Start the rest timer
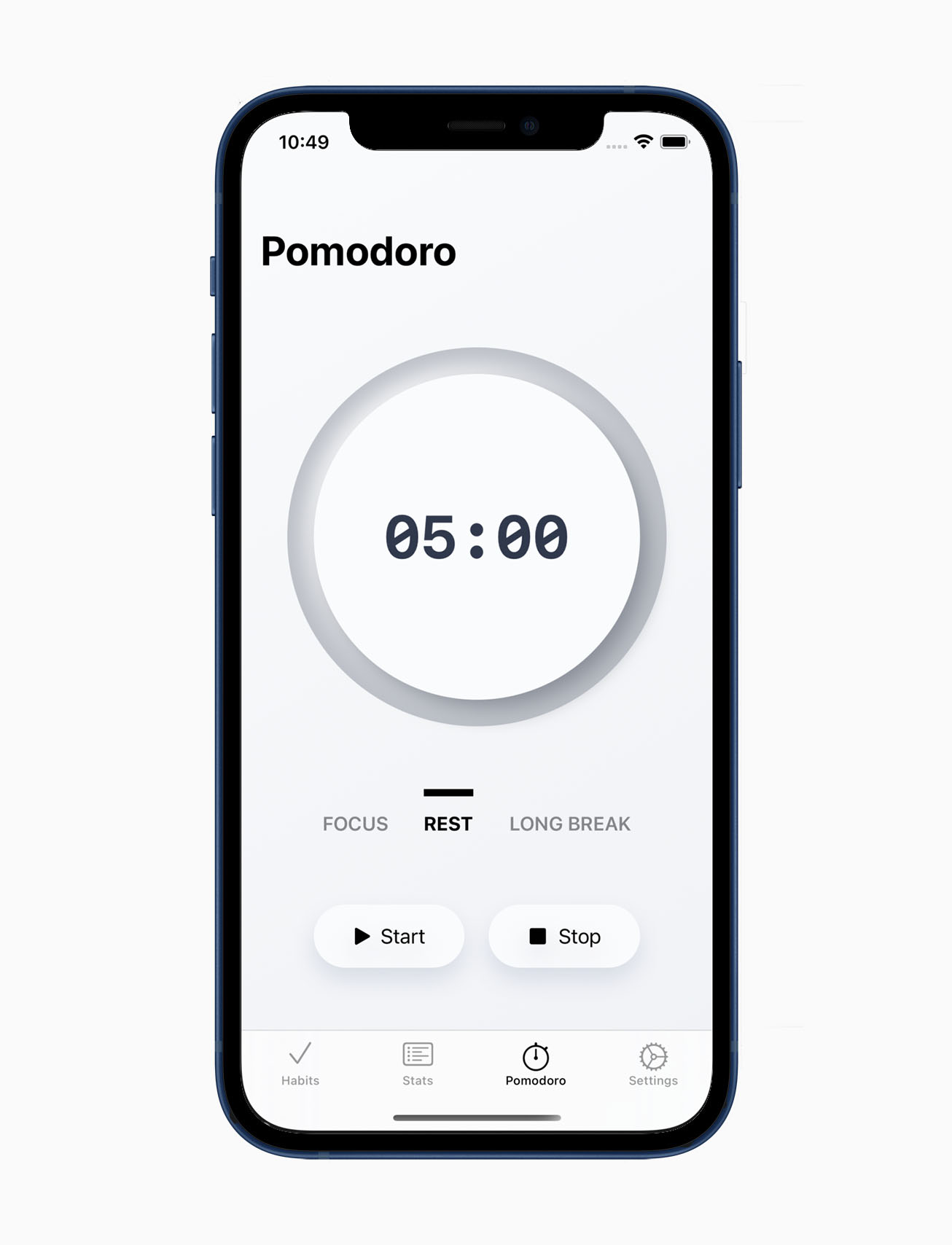This screenshot has height=1245, width=952. click(389, 936)
